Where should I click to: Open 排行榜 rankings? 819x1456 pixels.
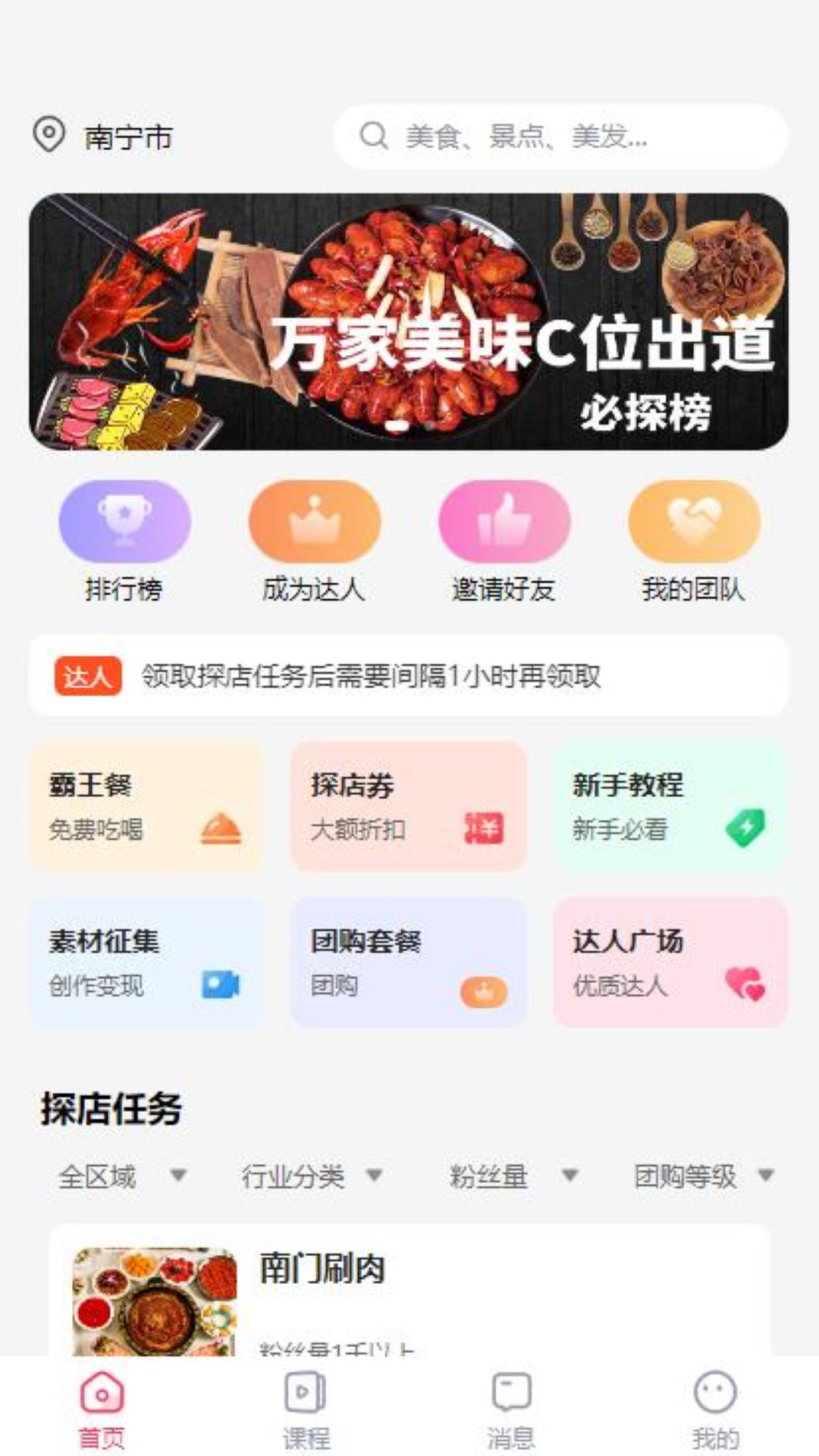tap(124, 540)
